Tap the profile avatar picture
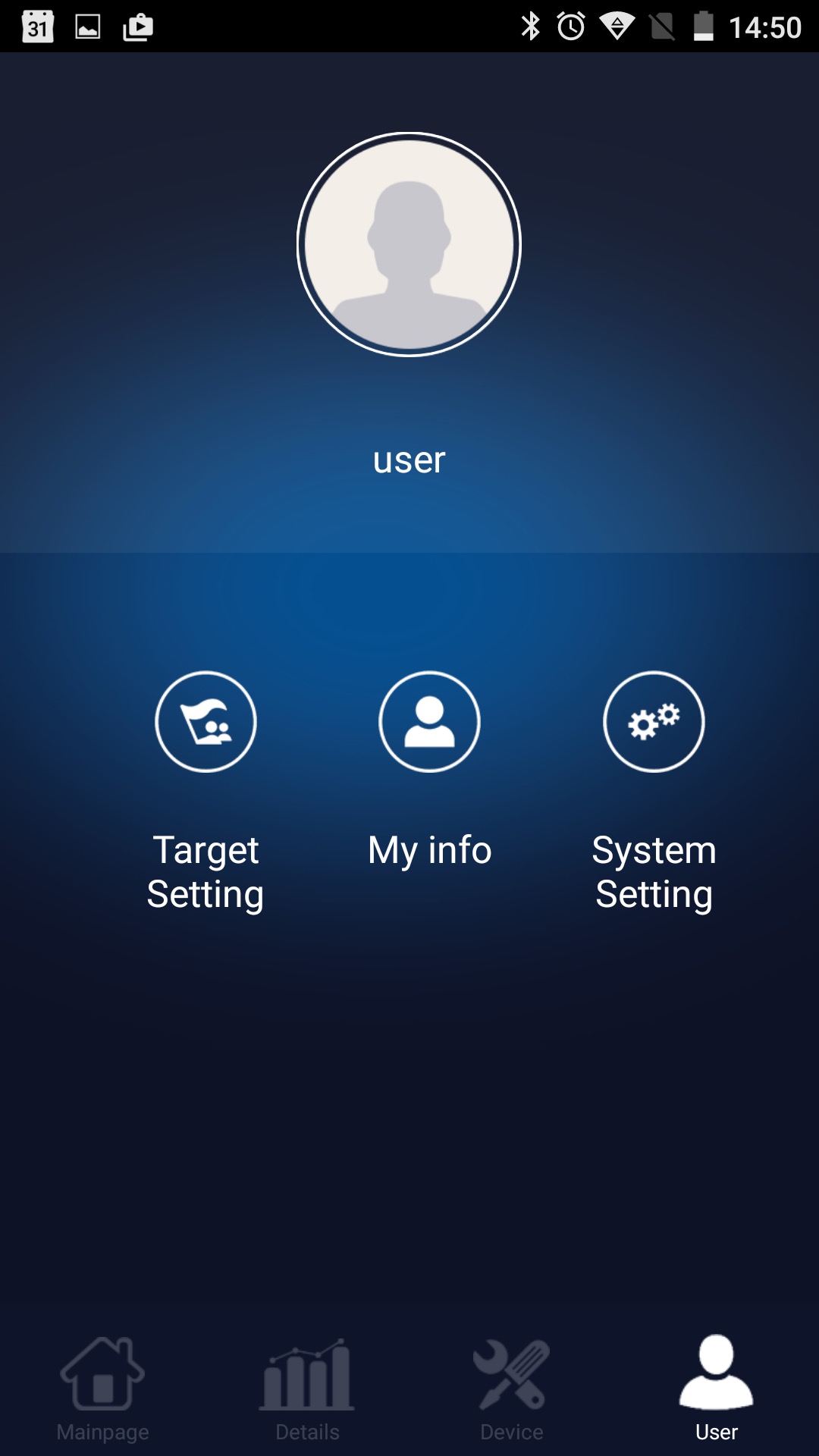 [409, 244]
